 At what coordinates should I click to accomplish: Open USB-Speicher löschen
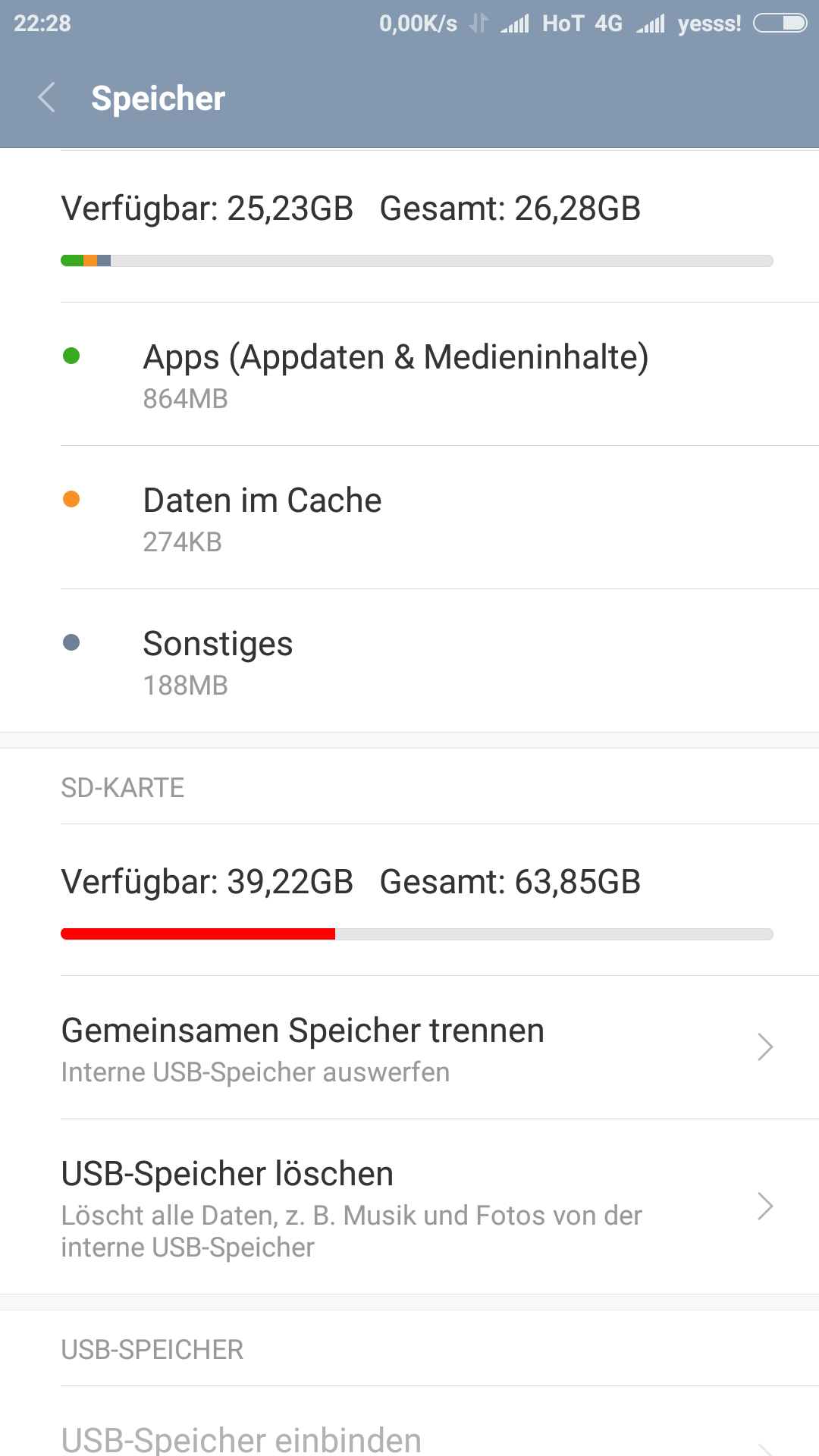coord(409,1207)
